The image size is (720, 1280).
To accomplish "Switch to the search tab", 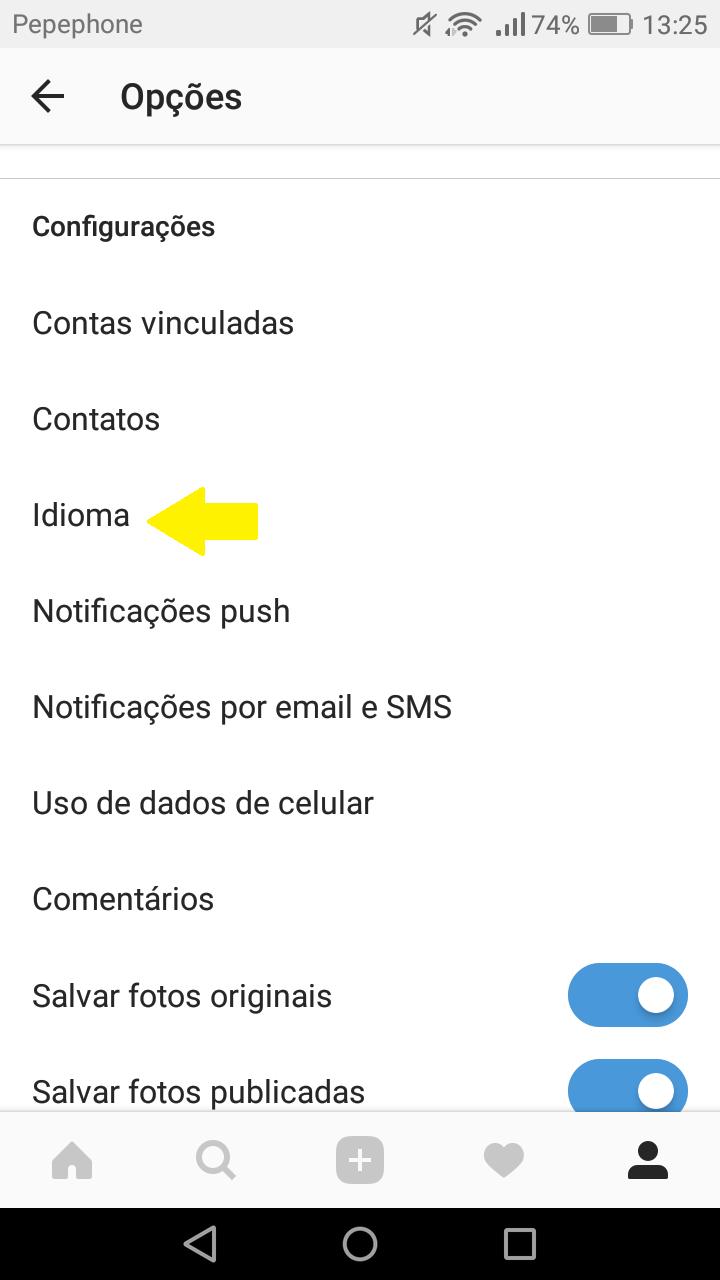I will tap(215, 1160).
